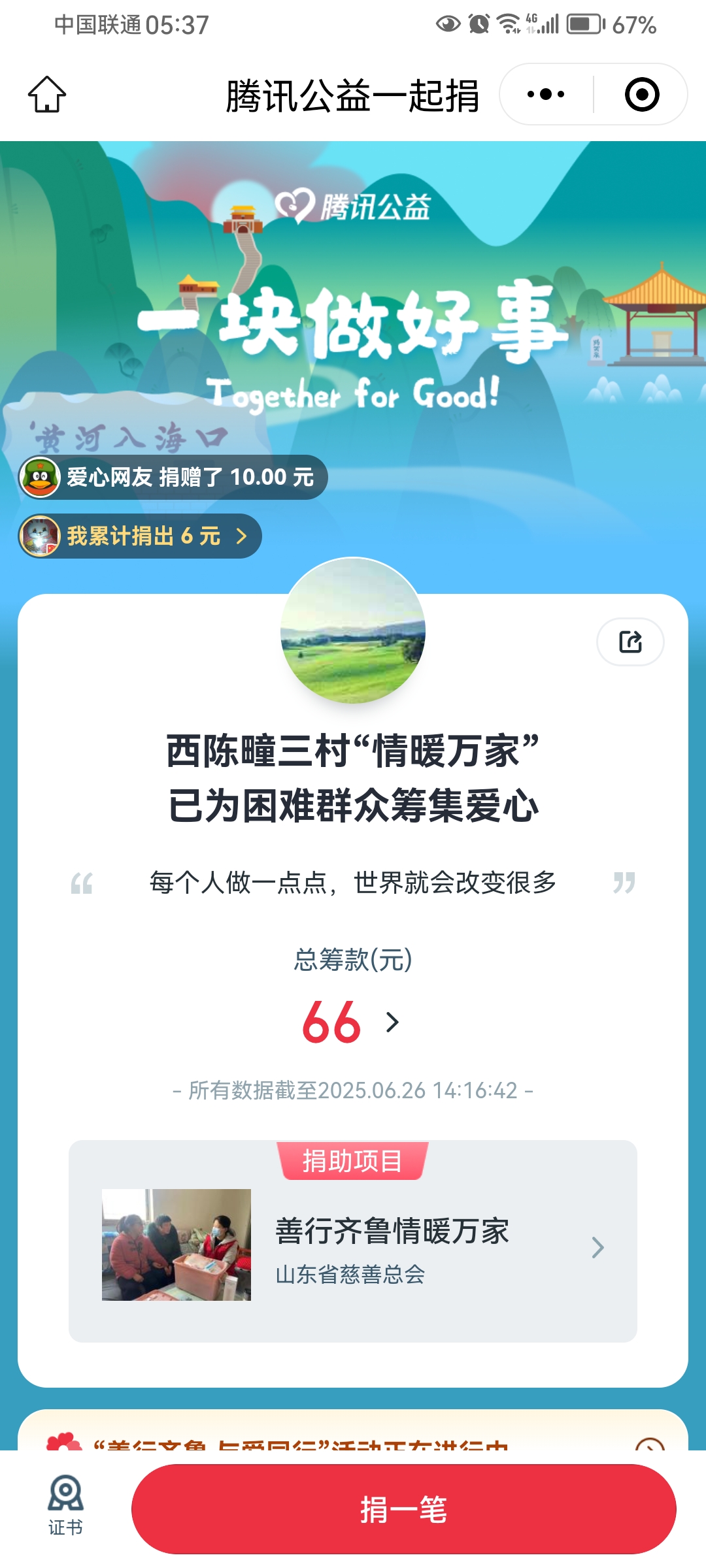The height and width of the screenshot is (1568, 706).
Task: Open my cumulative donation of 6 元
Action: pos(141,536)
